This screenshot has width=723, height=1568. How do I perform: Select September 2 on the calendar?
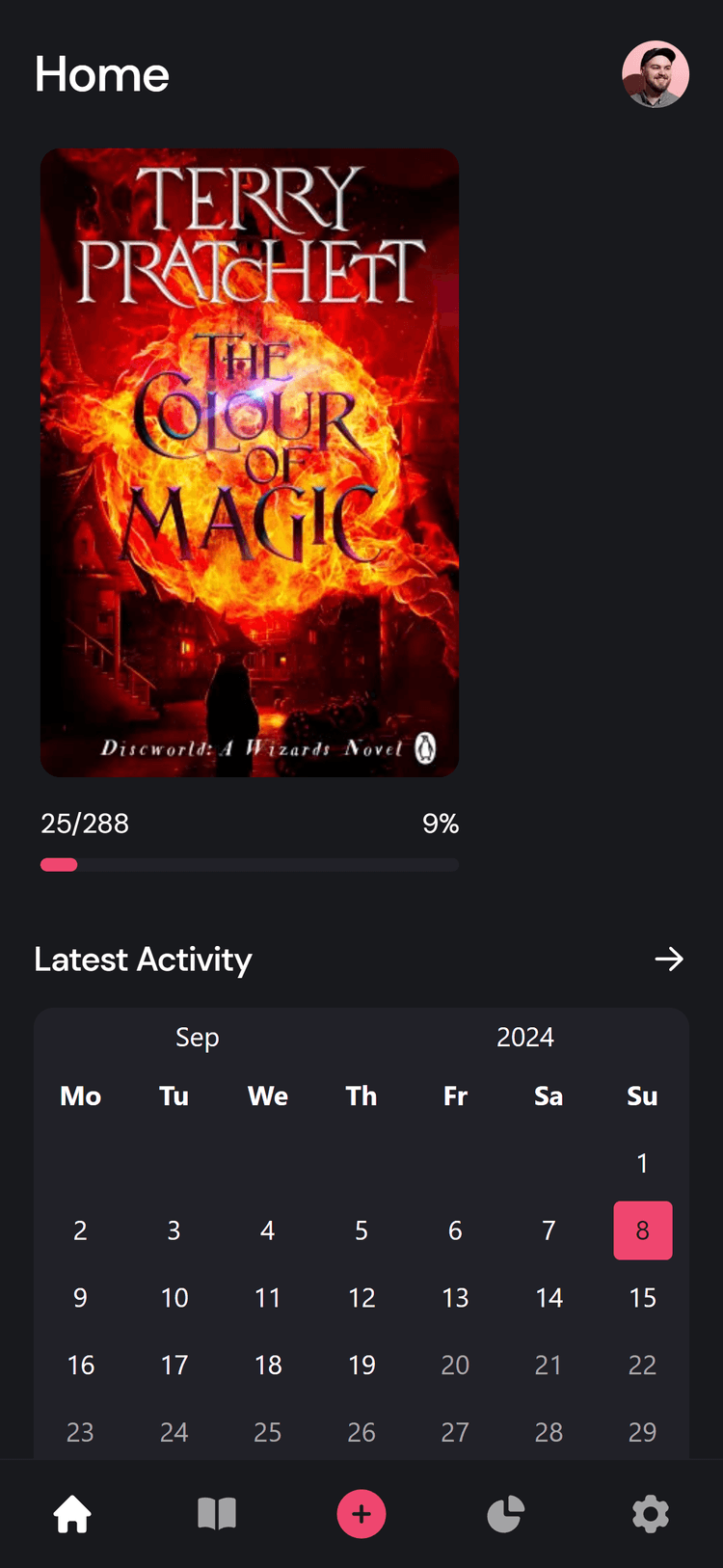click(81, 1230)
